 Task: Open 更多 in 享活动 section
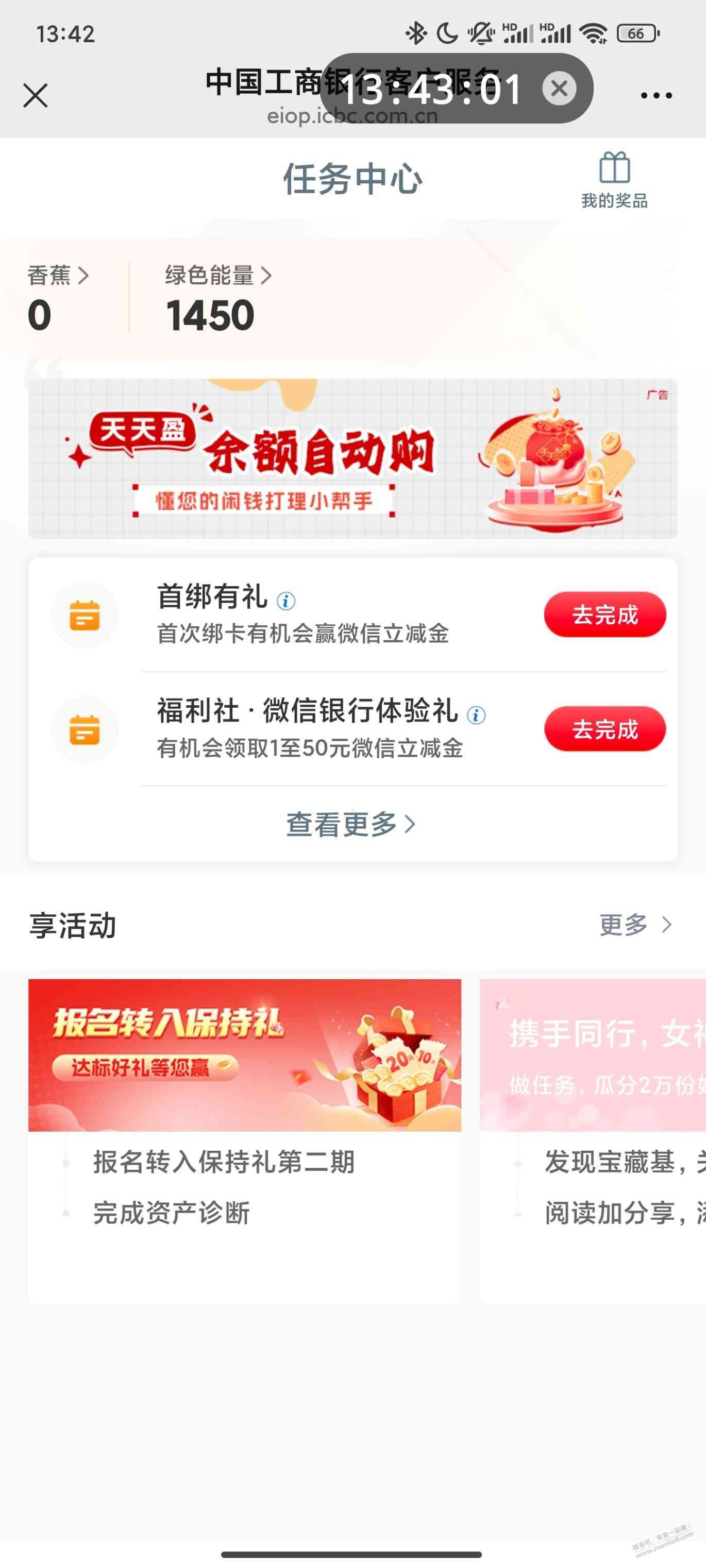click(634, 925)
